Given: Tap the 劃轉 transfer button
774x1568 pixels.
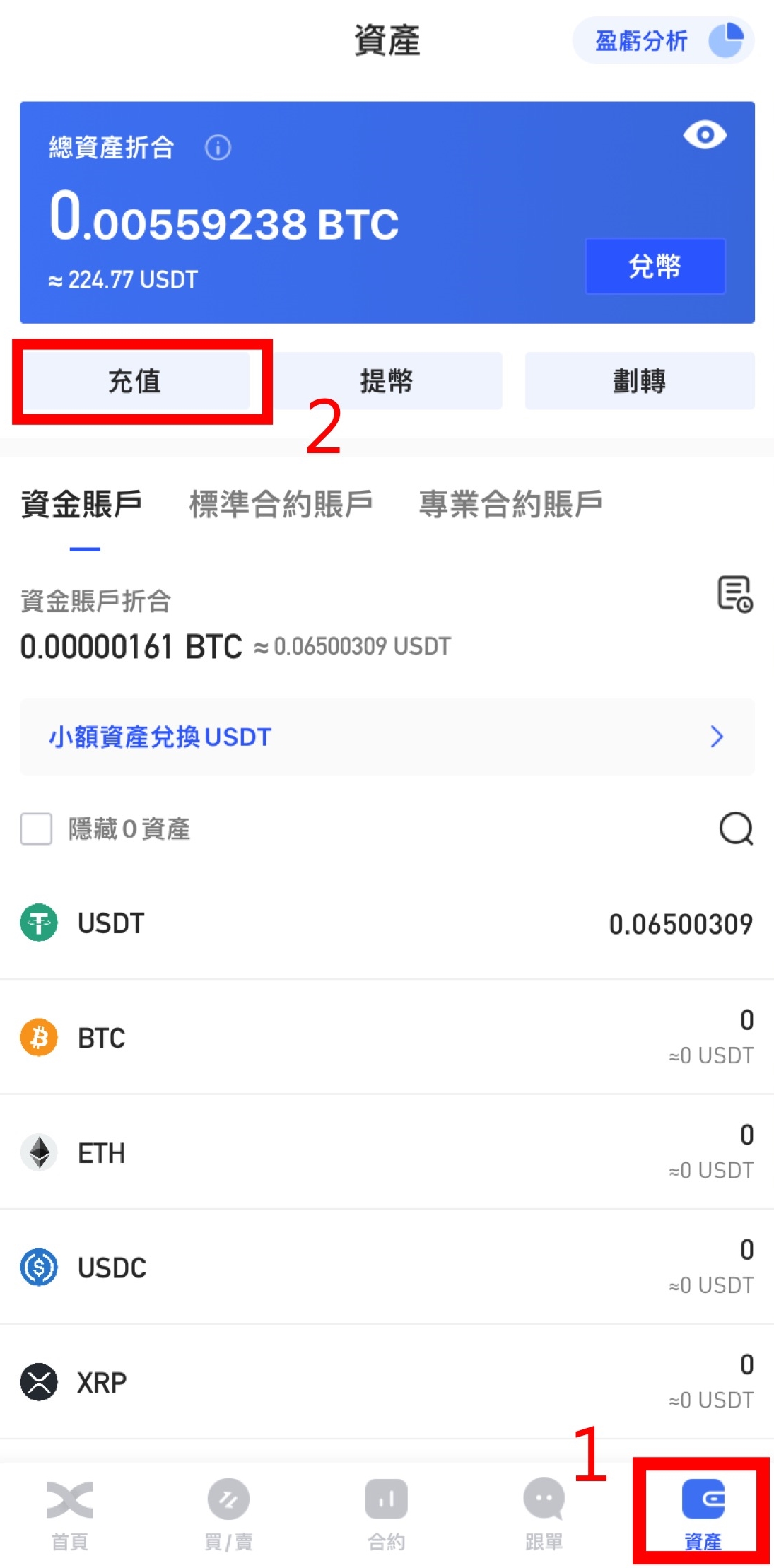Looking at the screenshot, I should point(640,381).
